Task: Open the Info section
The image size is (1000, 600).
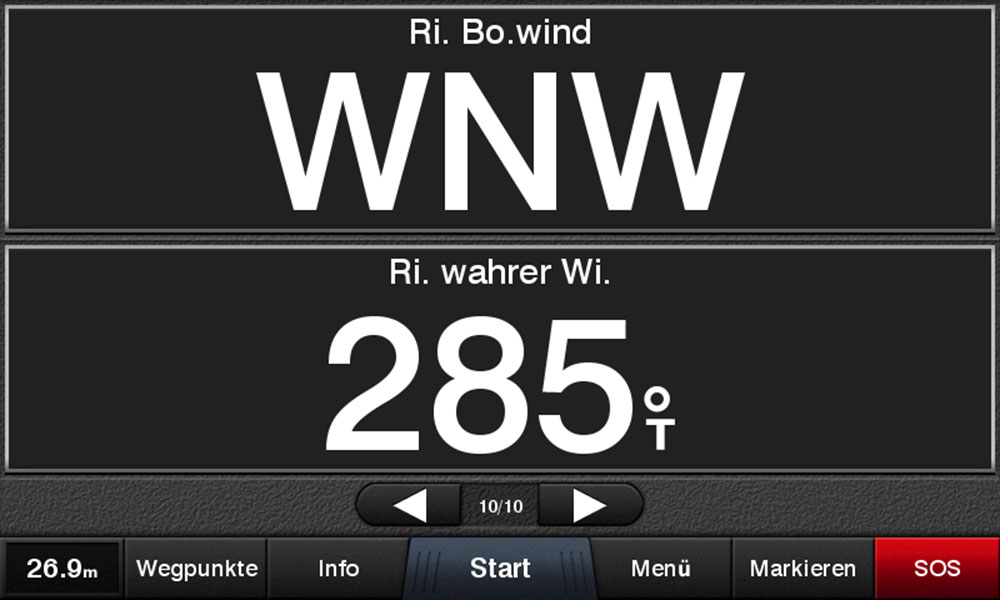Action: (x=338, y=569)
